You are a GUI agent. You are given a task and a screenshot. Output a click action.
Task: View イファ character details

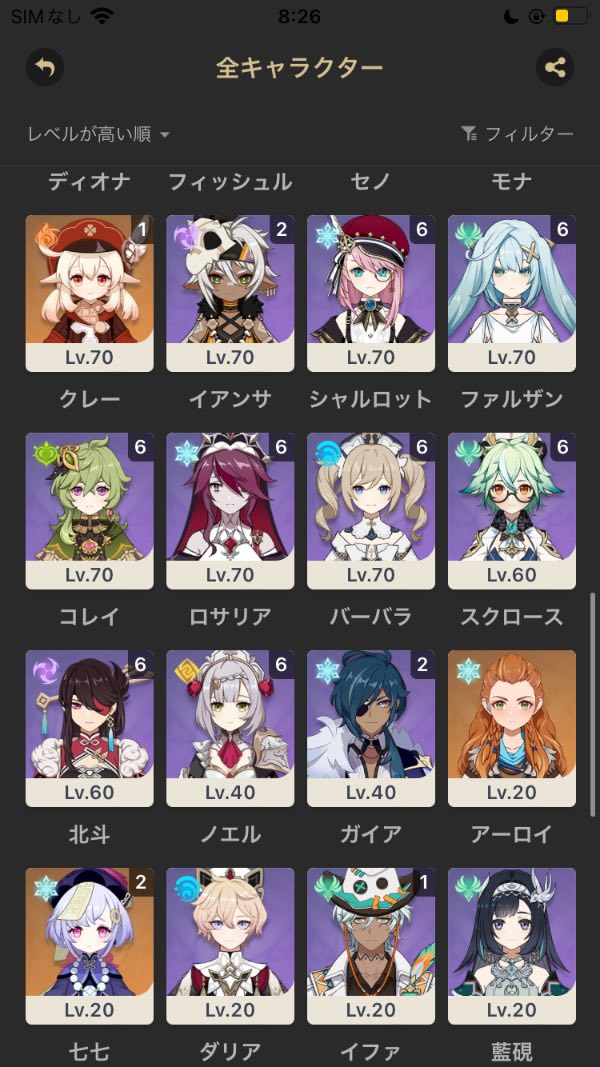click(371, 945)
